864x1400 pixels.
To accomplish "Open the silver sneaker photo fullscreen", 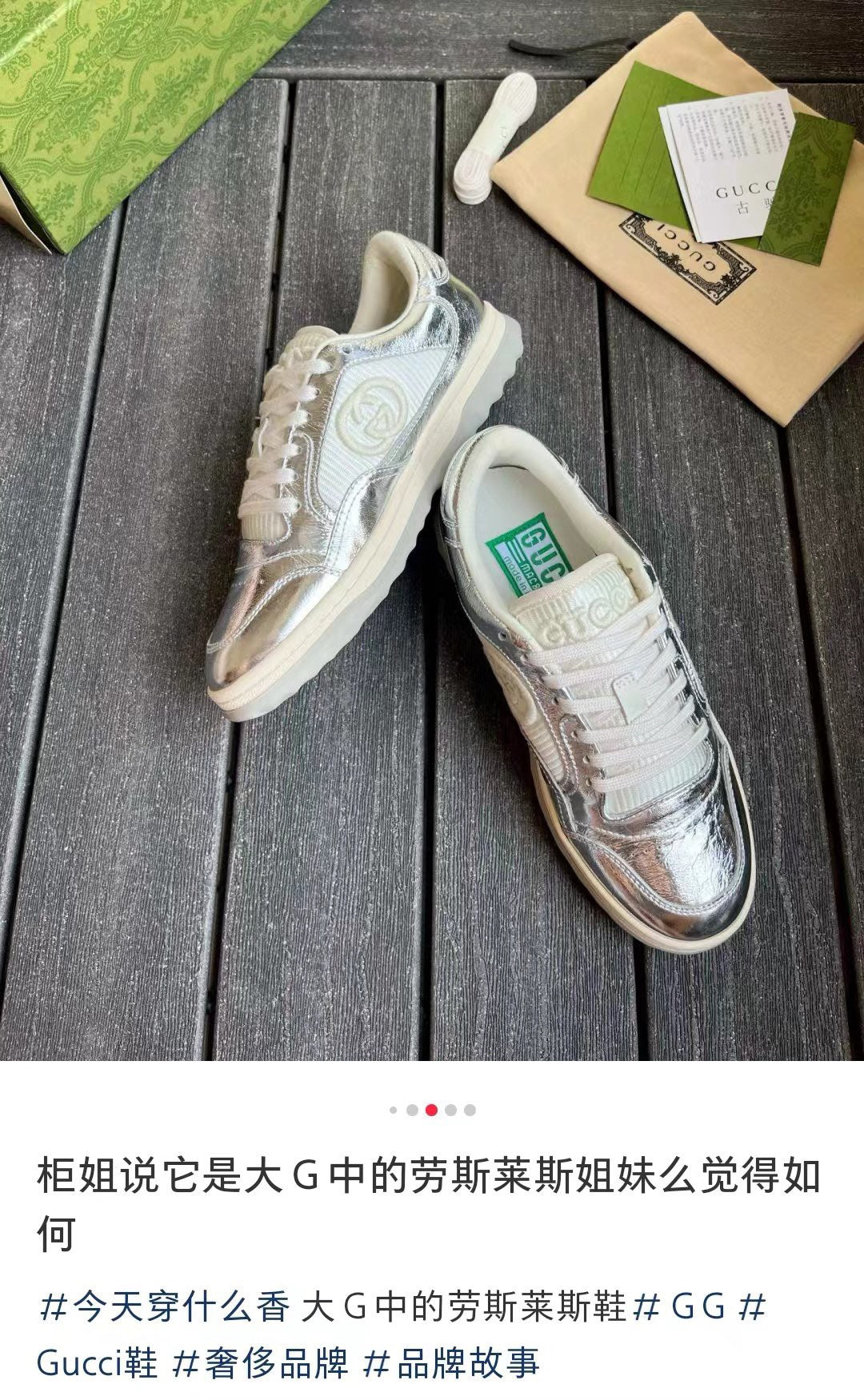I will (x=432, y=529).
